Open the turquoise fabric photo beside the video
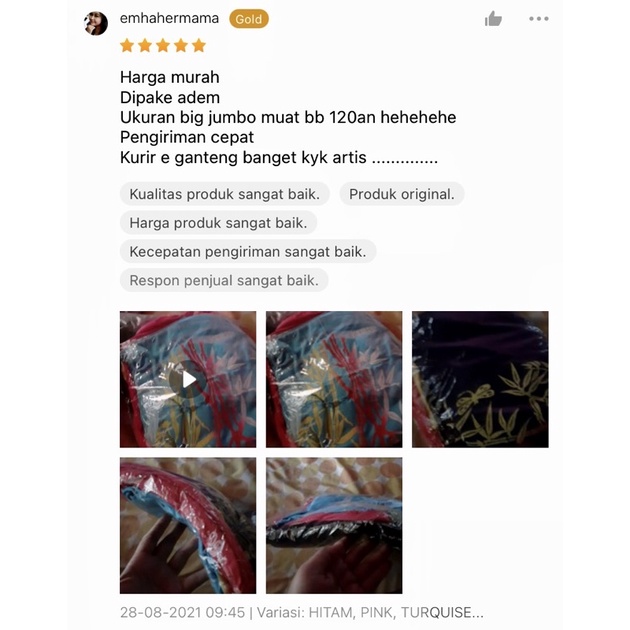The width and height of the screenshot is (630, 630). pyautogui.click(x=334, y=379)
